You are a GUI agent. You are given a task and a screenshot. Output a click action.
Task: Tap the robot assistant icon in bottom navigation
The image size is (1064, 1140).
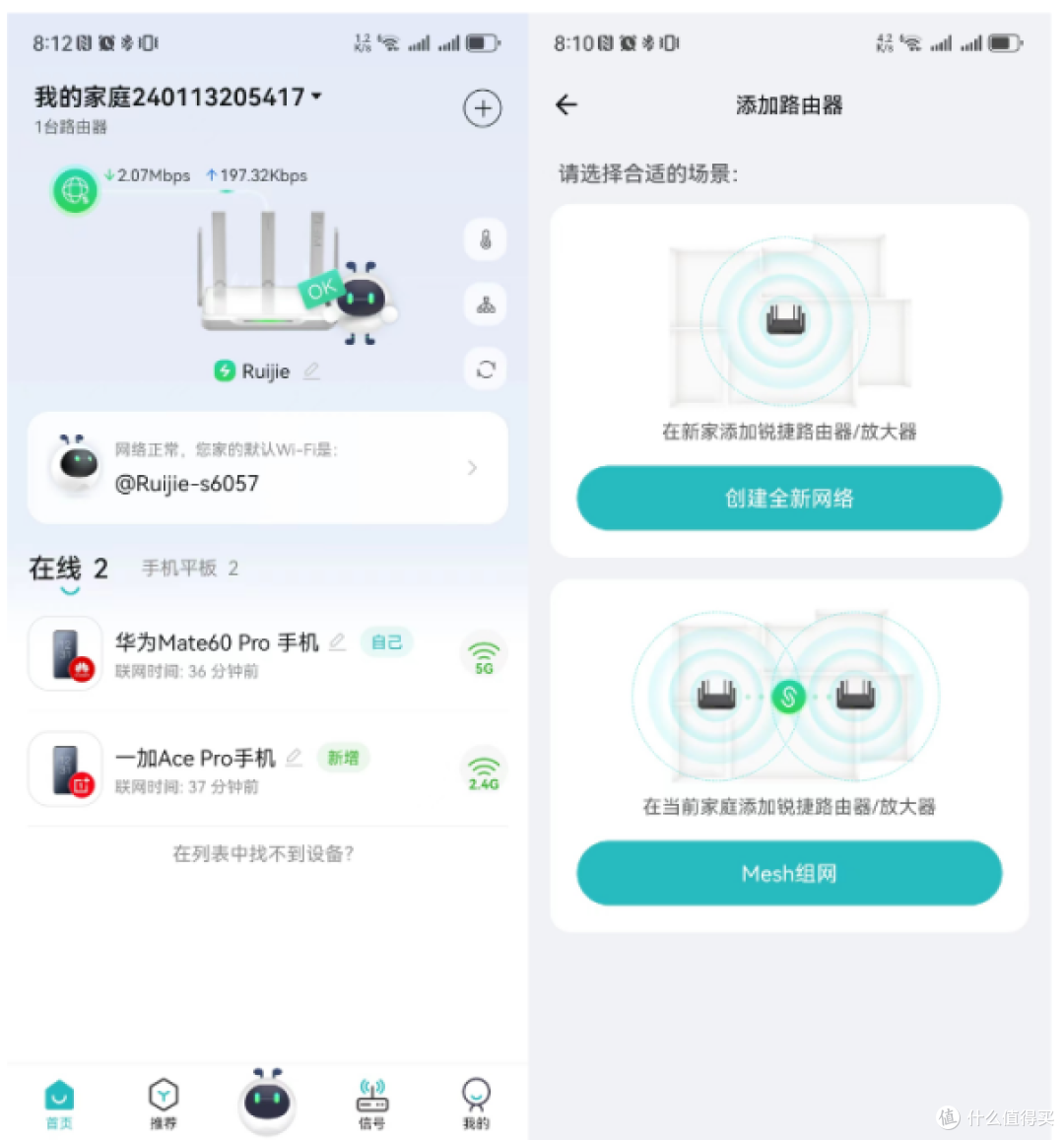click(267, 1097)
